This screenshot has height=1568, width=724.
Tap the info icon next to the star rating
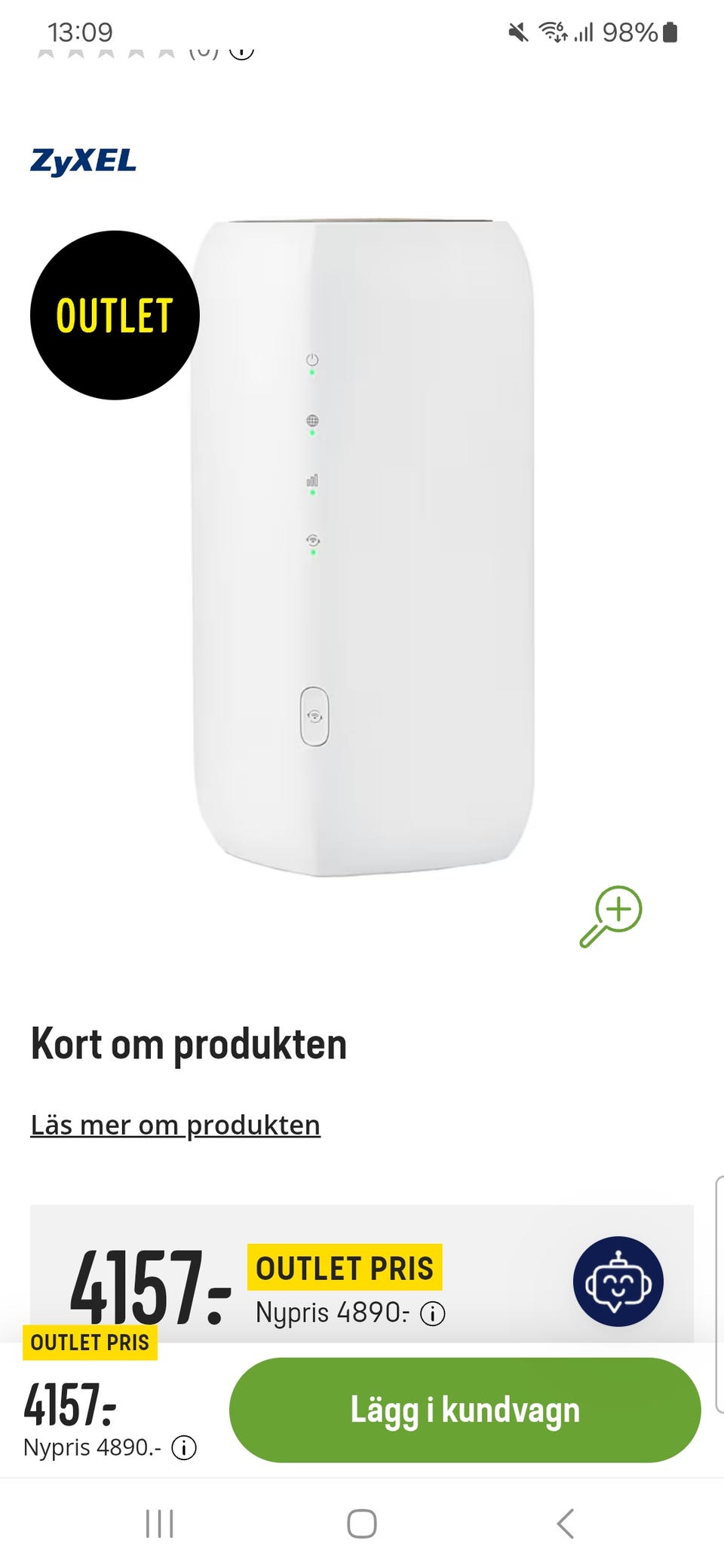(241, 51)
